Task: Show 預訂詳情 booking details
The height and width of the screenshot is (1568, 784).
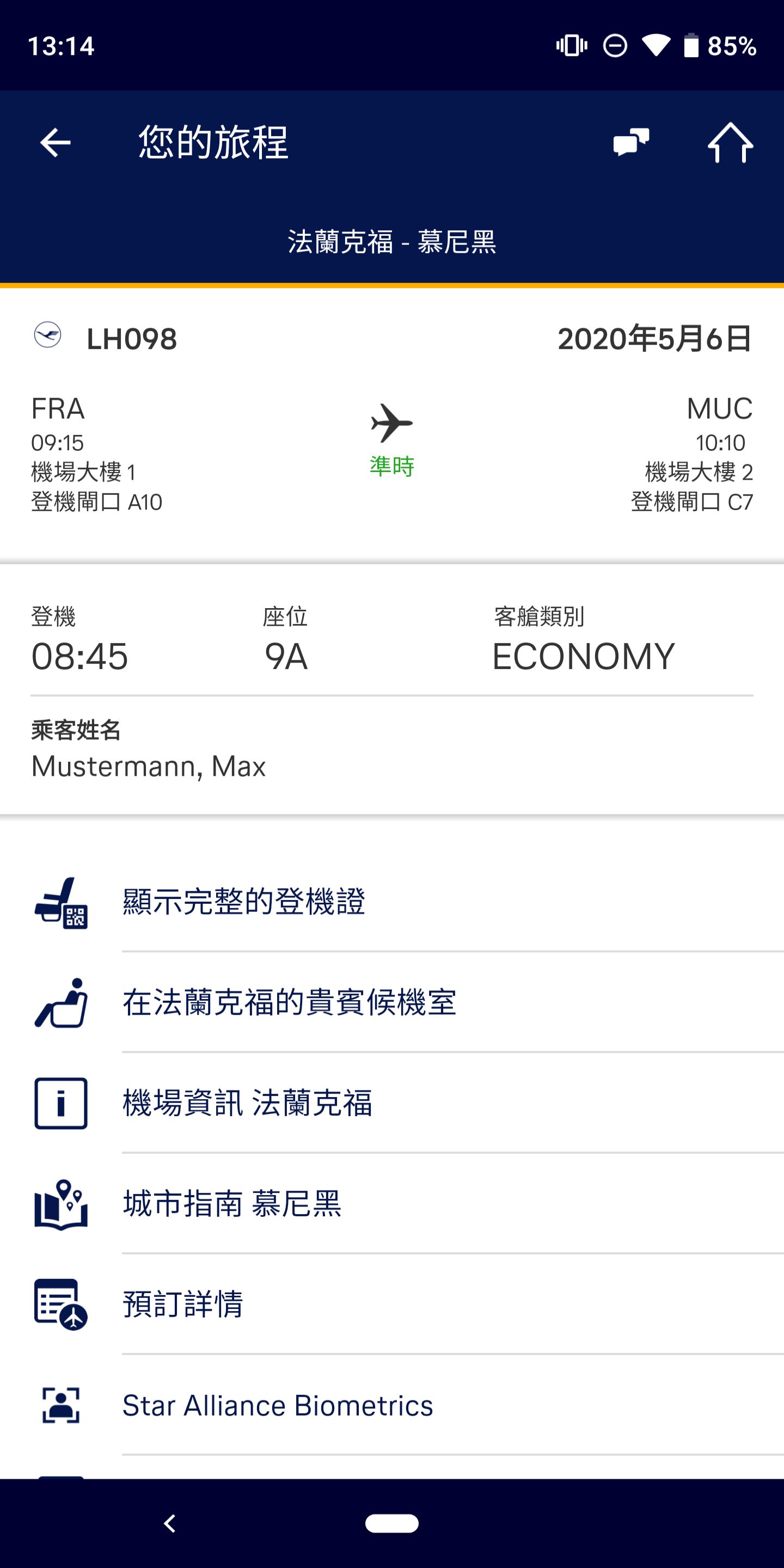Action: 182,1304
